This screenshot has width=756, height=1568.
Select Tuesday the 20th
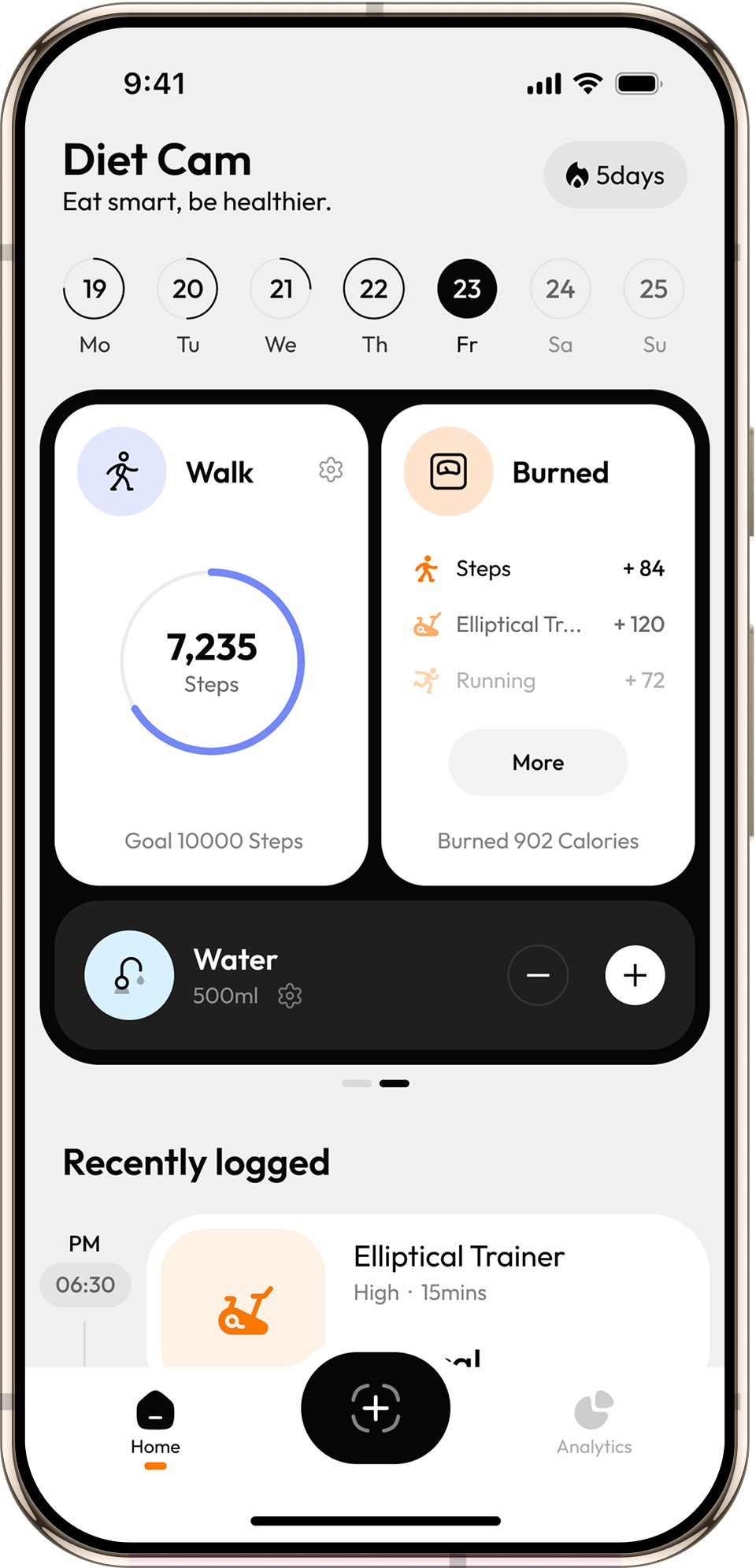187,289
